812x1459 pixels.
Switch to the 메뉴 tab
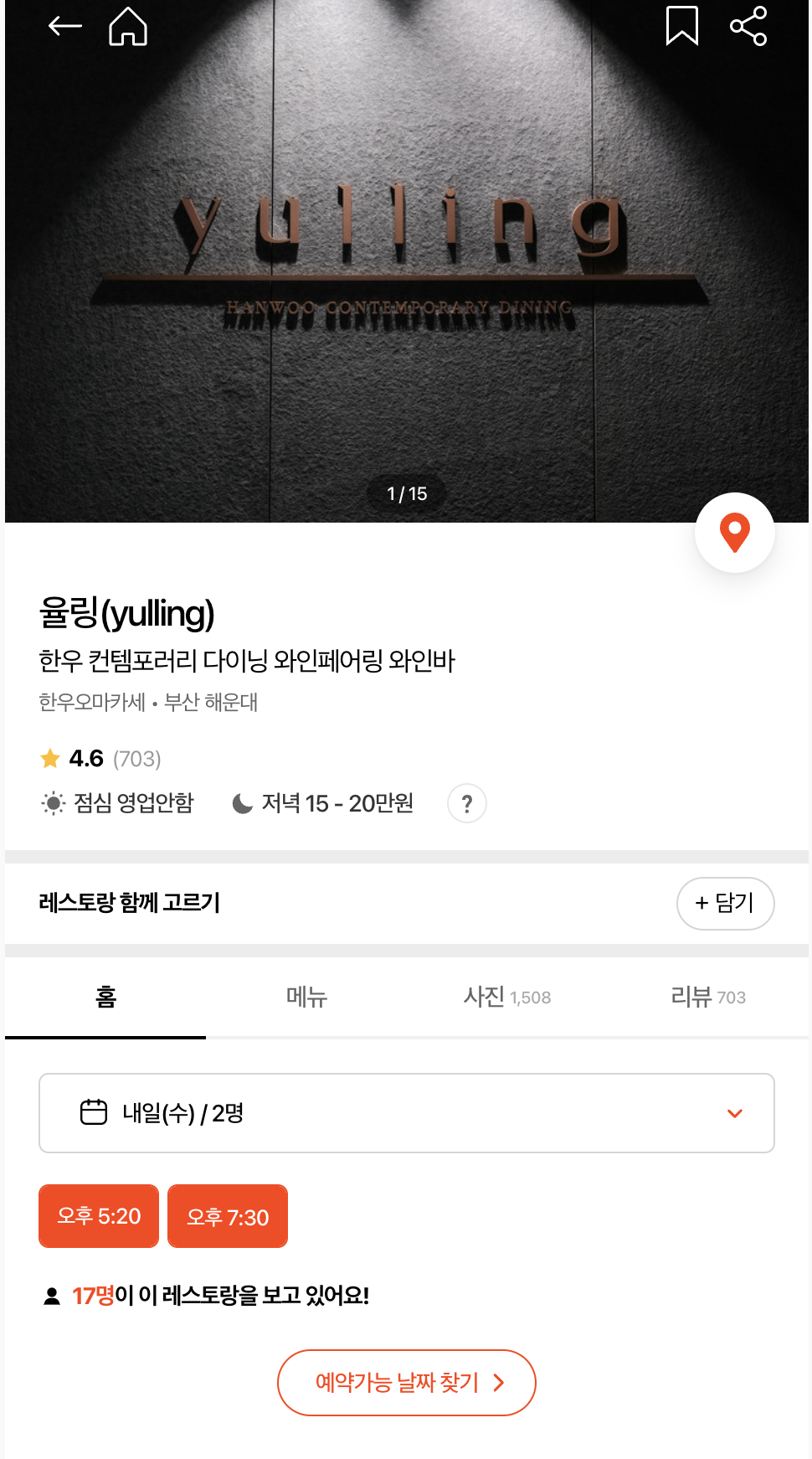[305, 997]
